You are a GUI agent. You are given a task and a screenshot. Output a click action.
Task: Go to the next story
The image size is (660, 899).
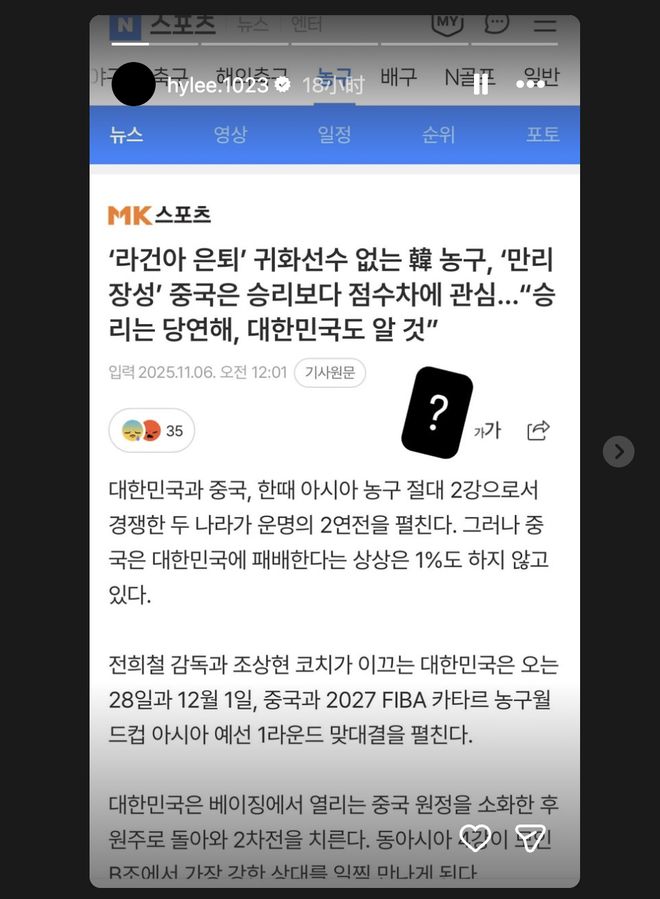coord(618,452)
